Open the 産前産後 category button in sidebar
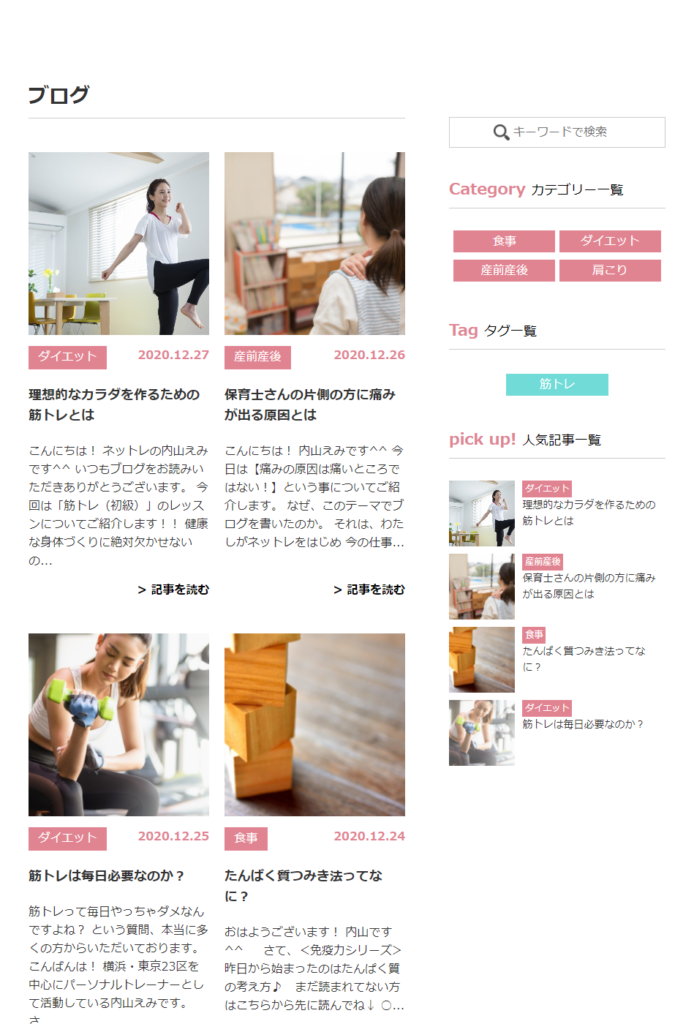Screen dimensions: 694x1024 (x=504, y=270)
